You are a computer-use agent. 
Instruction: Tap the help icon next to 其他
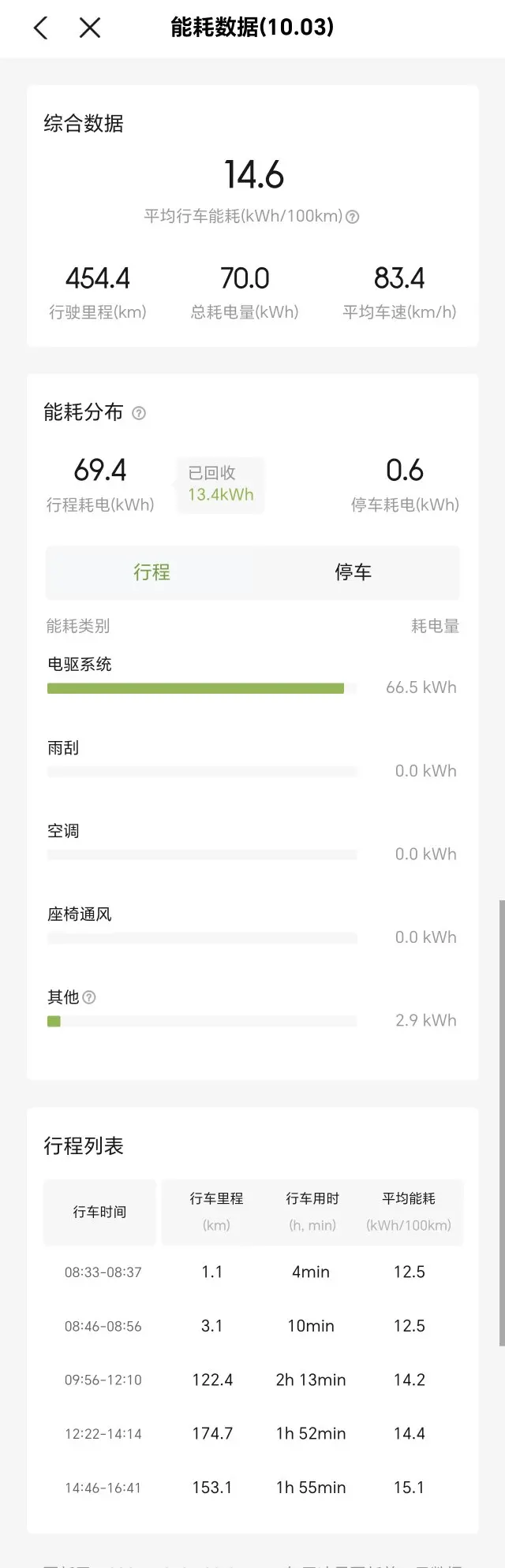click(89, 997)
